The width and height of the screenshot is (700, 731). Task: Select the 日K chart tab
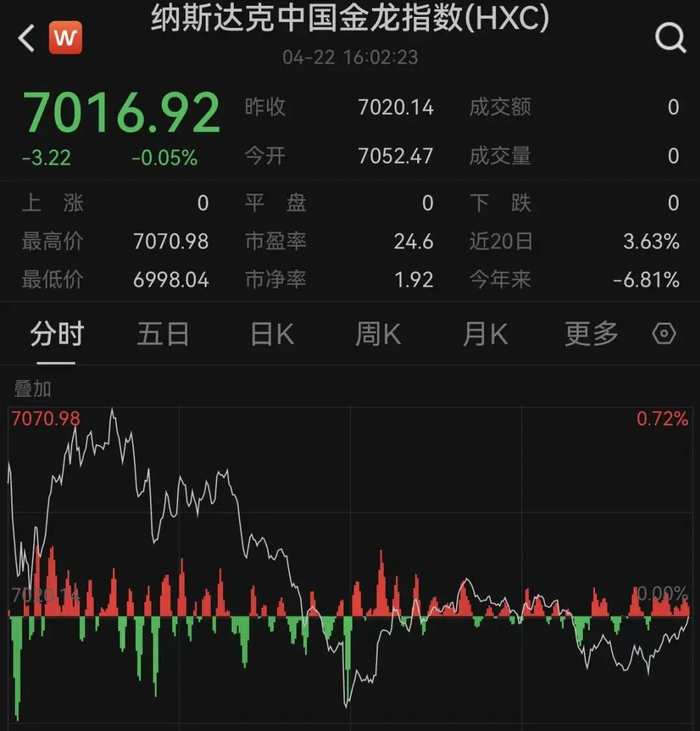click(272, 334)
